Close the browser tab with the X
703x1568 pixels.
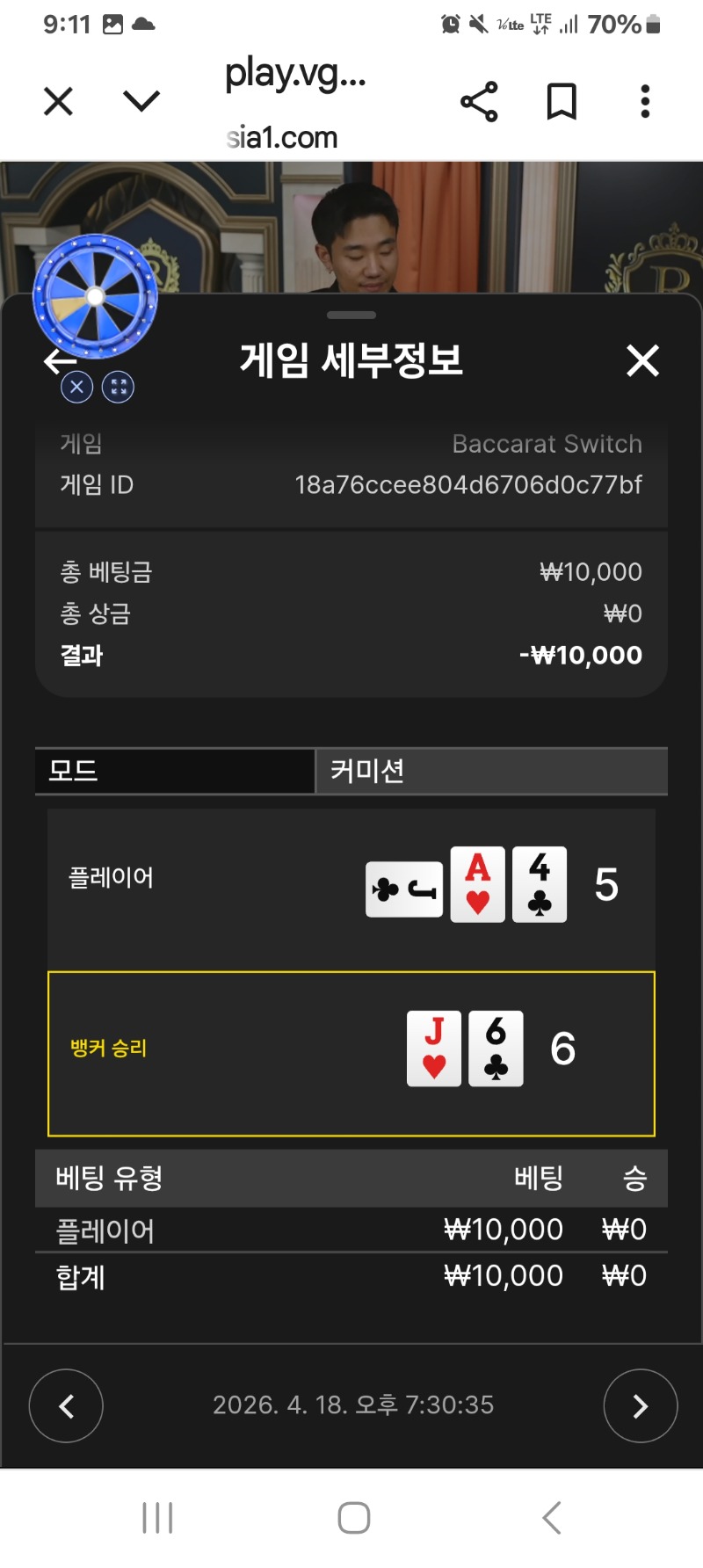pos(58,102)
